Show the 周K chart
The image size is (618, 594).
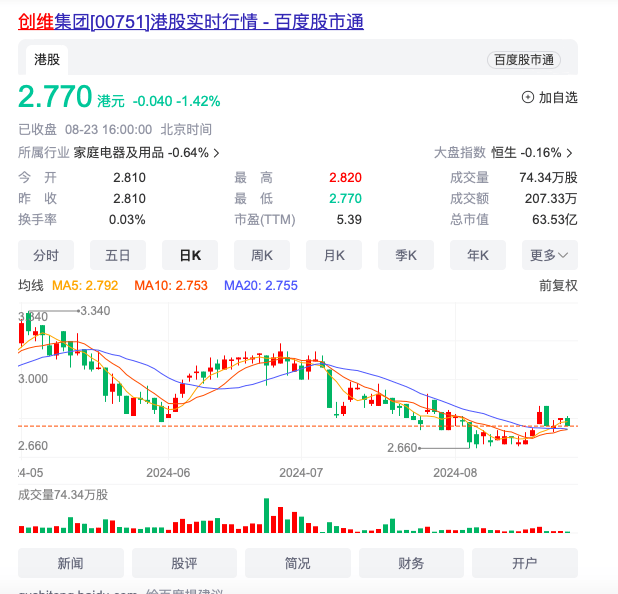coord(262,254)
